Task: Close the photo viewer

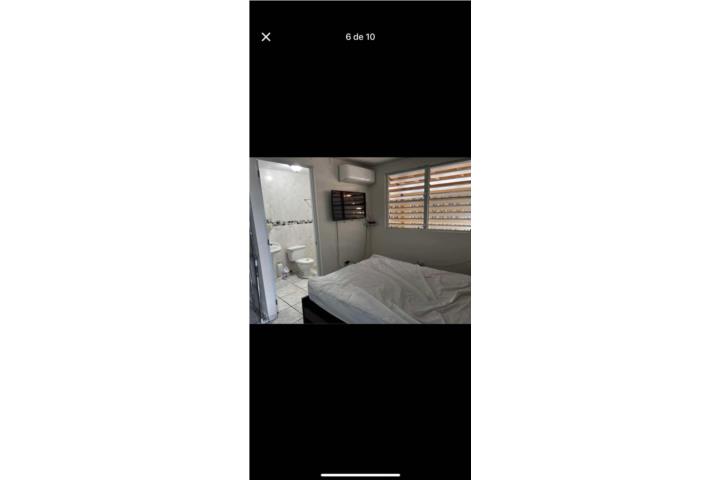Action: coord(266,37)
